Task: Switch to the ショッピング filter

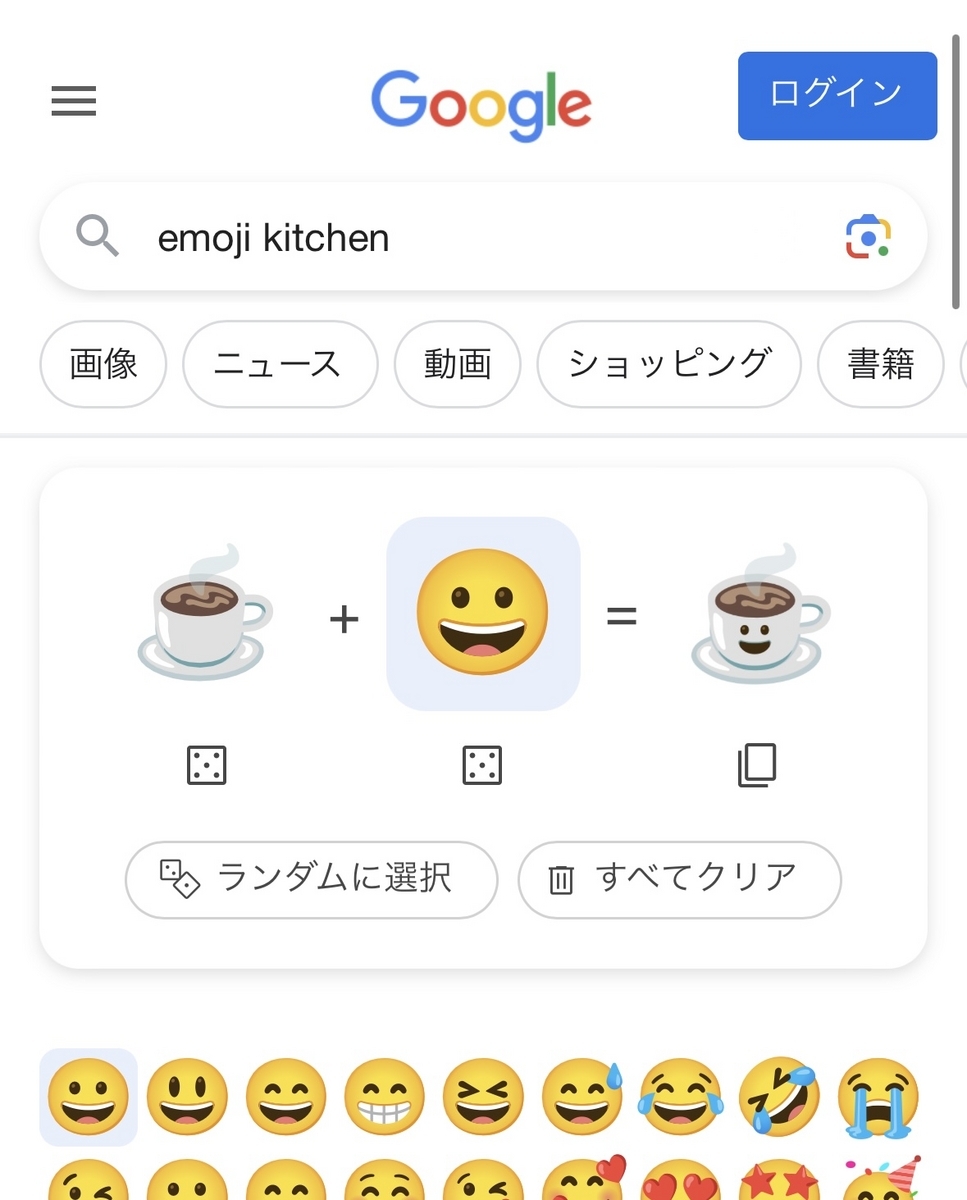Action: pos(669,364)
